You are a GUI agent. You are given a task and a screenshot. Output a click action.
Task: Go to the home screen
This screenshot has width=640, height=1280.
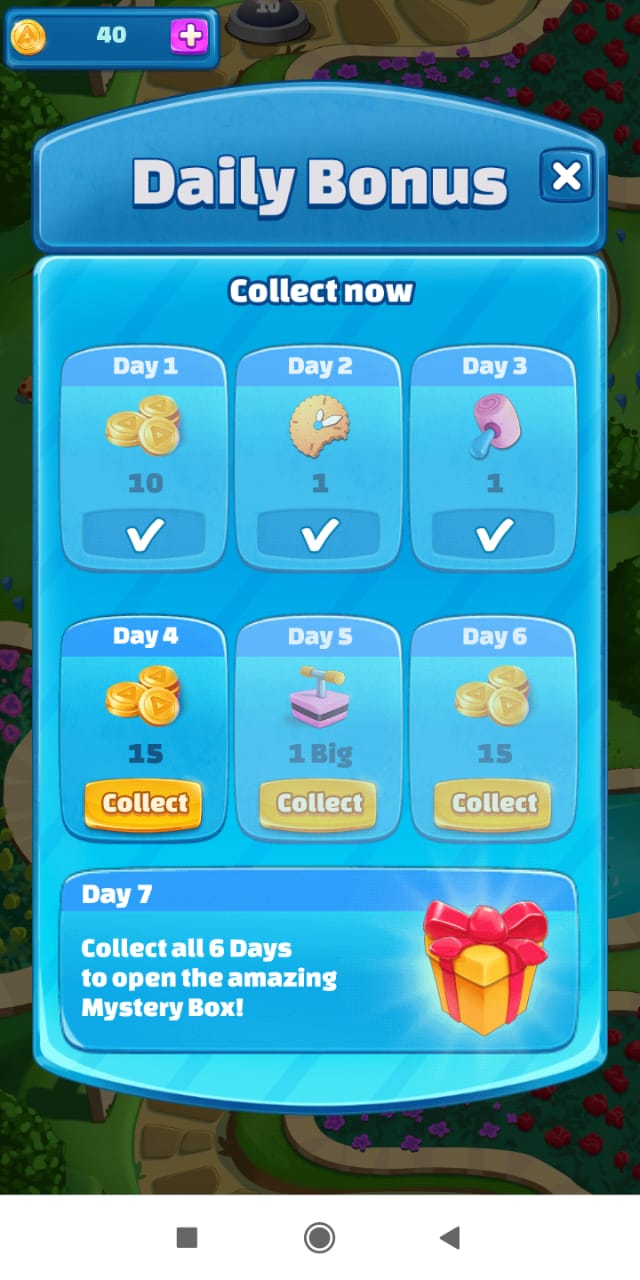tap(319, 1238)
